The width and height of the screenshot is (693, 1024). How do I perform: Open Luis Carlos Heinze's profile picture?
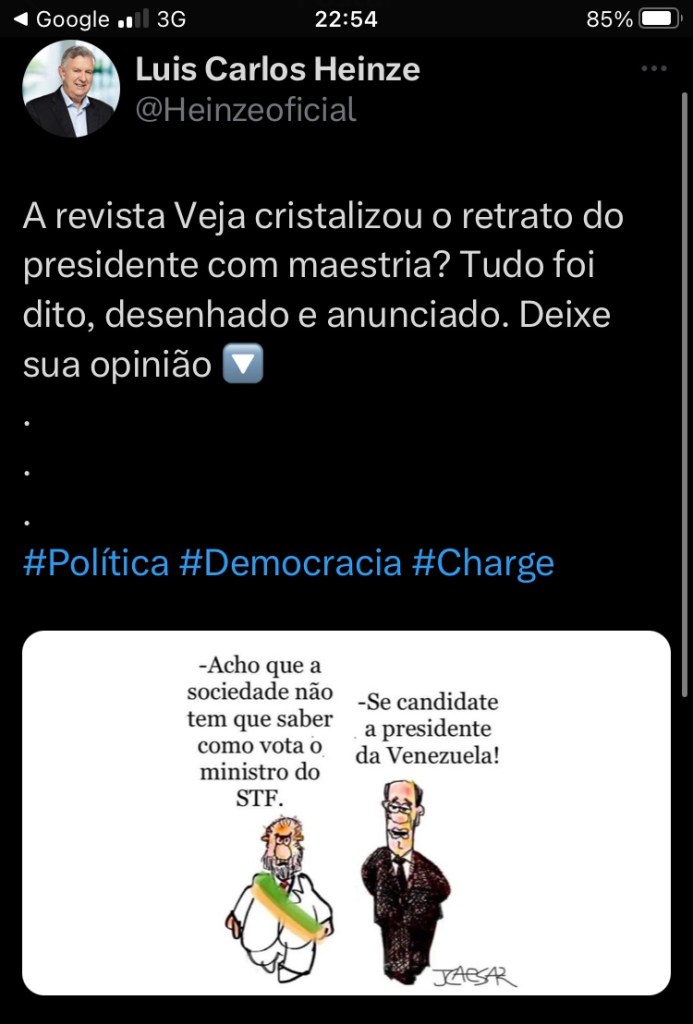coord(70,89)
